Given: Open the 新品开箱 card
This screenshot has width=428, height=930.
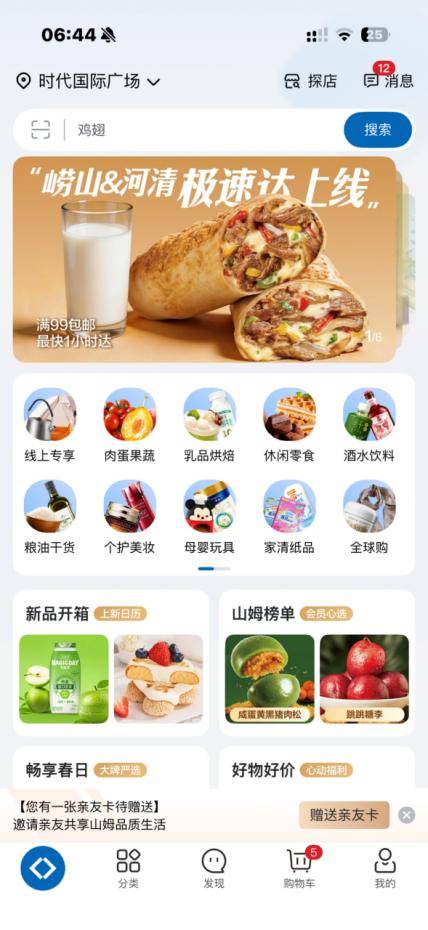Looking at the screenshot, I should tap(111, 663).
